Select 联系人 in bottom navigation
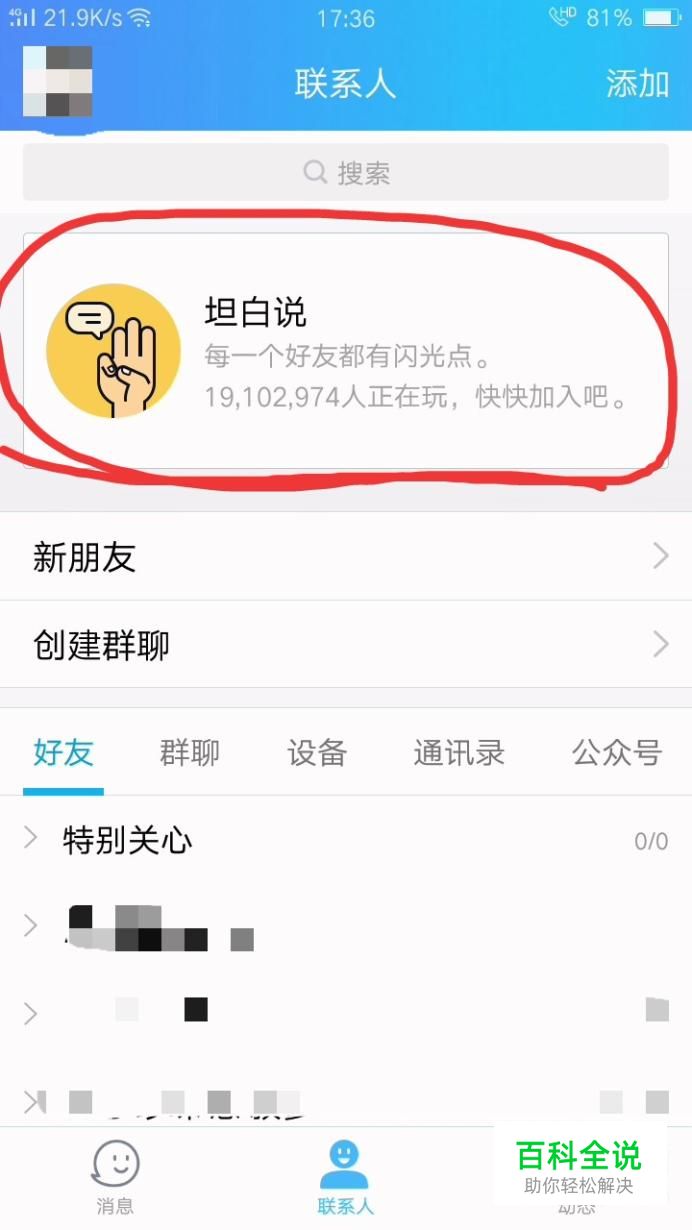The height and width of the screenshot is (1230, 692). coord(345,1178)
